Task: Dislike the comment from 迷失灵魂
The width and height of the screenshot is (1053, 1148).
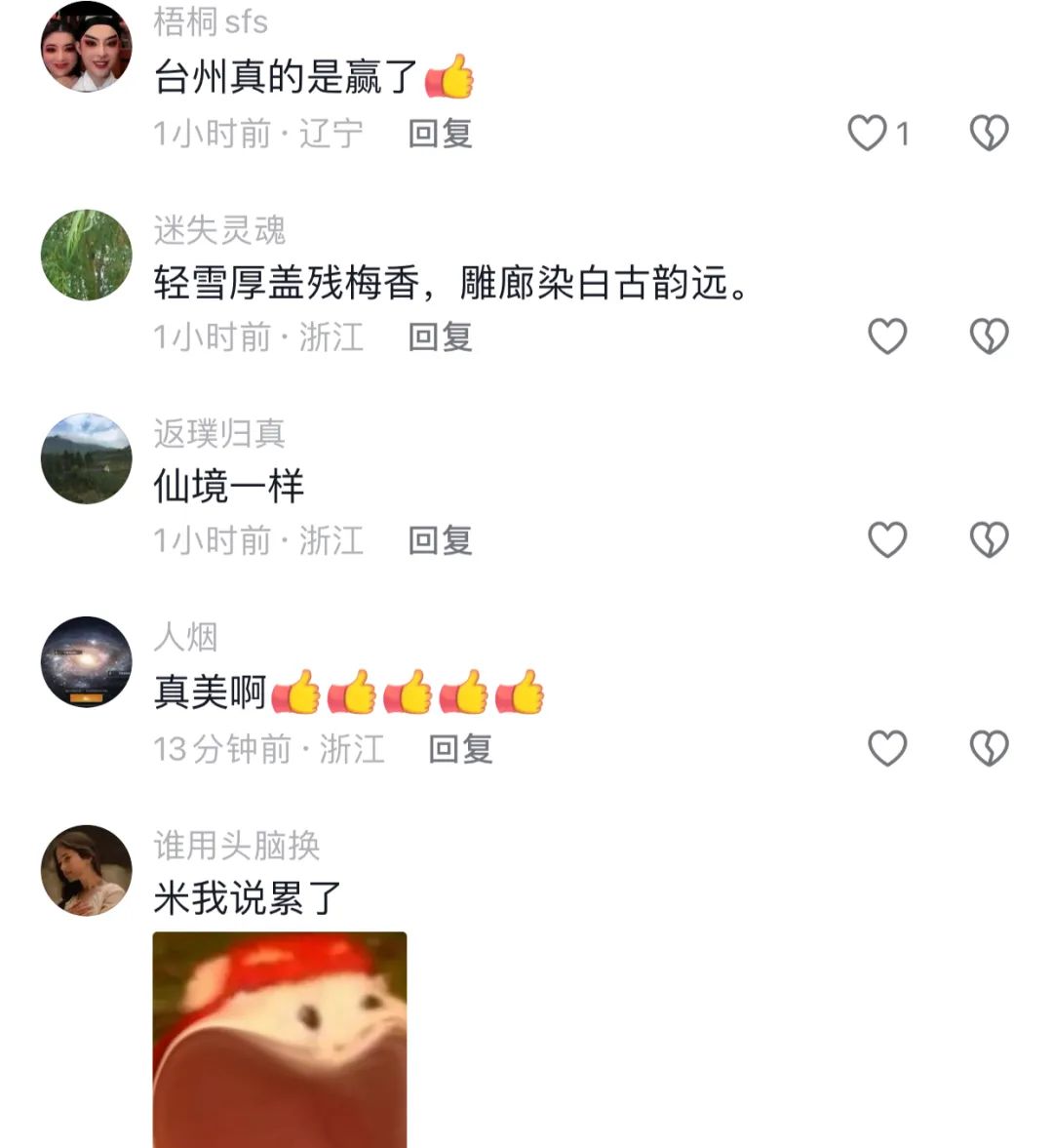Action: pos(989,336)
